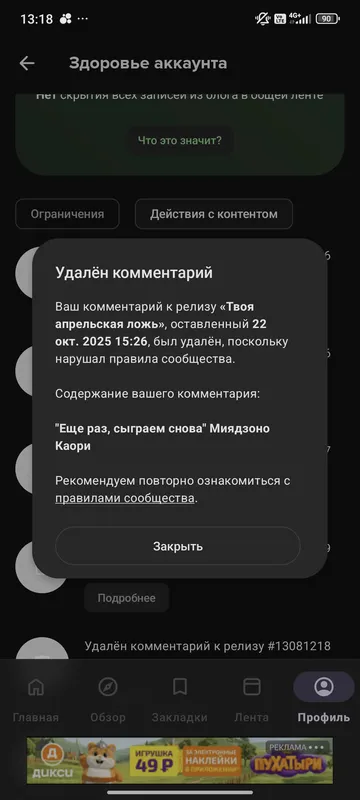Open the Лента tab
The image size is (360, 800).
(251, 700)
